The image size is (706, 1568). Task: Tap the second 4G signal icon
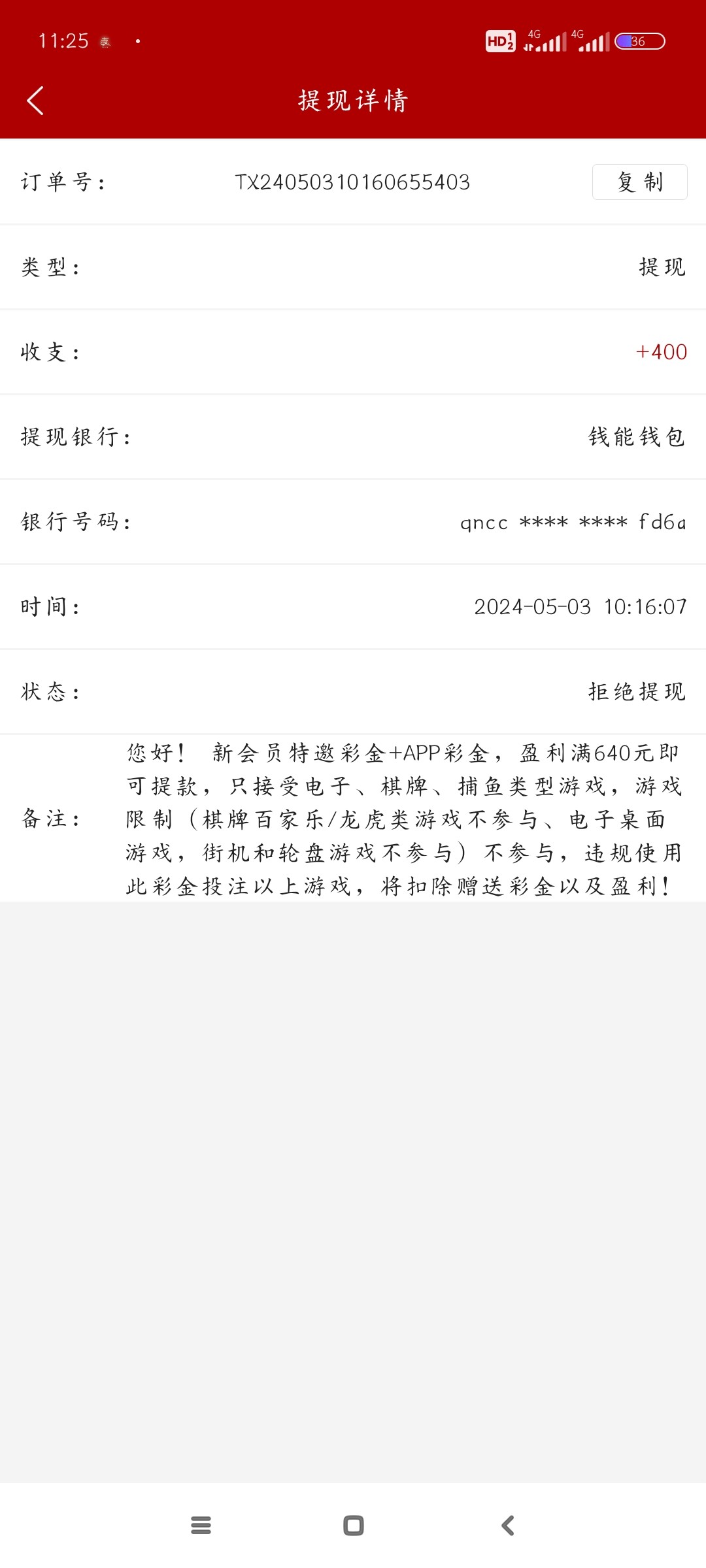click(594, 41)
